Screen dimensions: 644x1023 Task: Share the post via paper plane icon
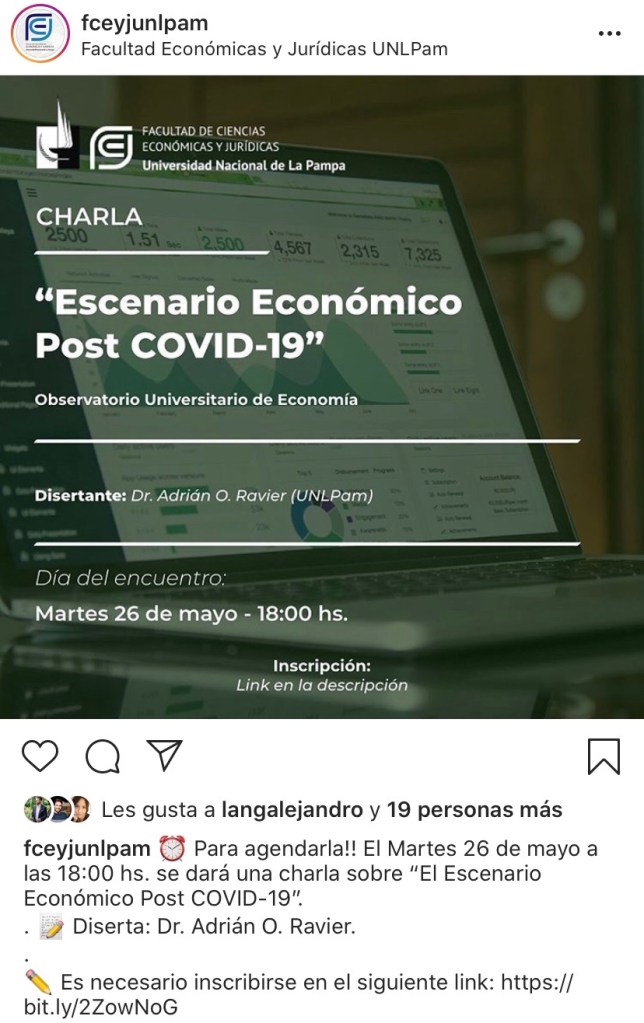click(x=164, y=755)
